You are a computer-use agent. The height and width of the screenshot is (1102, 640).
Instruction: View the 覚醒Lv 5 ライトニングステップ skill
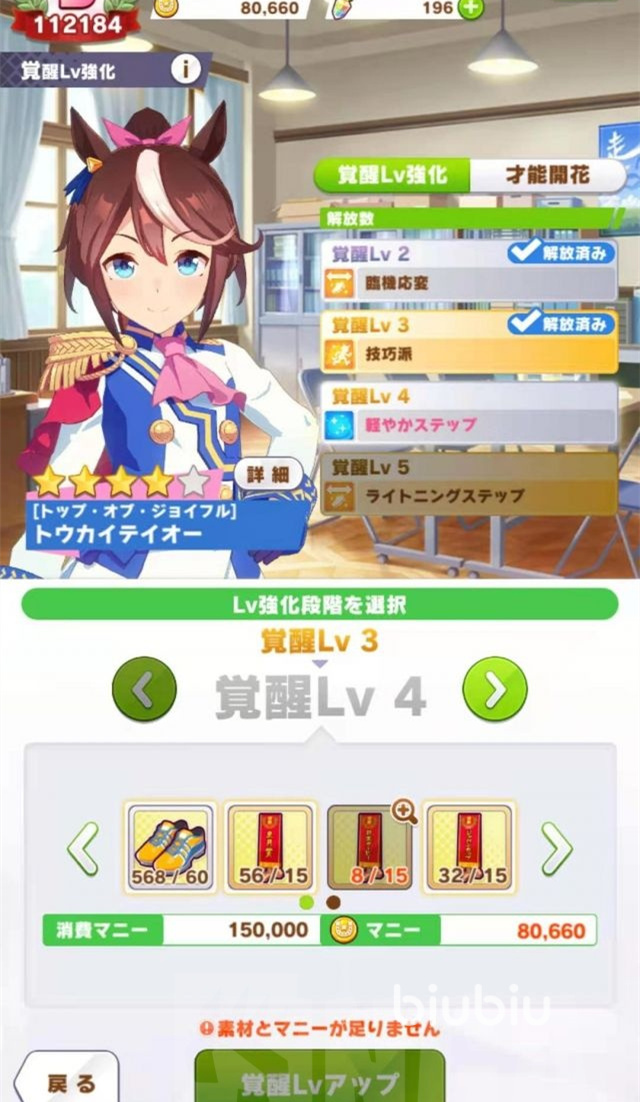tap(469, 483)
